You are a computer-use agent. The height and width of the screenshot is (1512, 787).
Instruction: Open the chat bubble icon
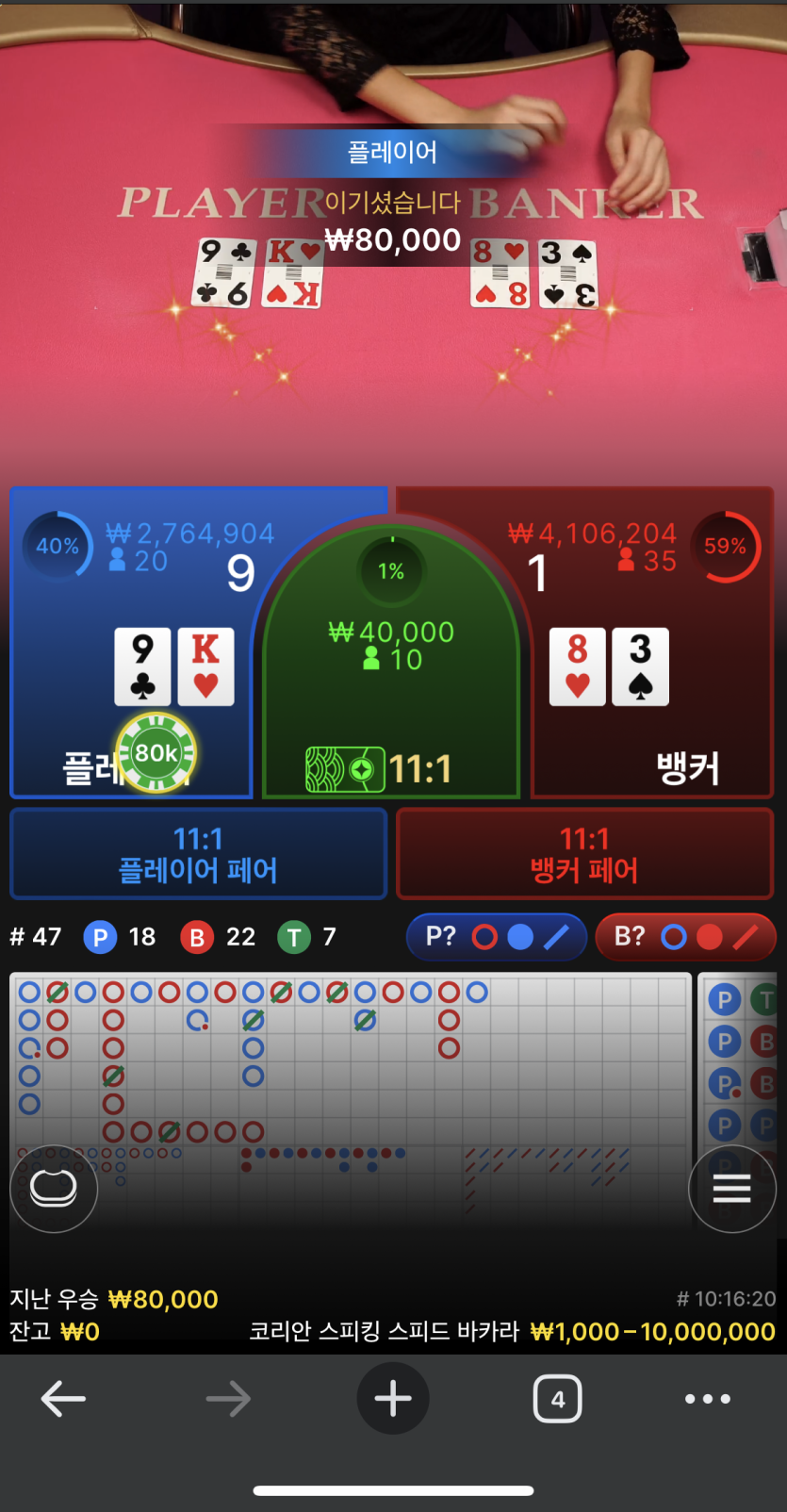[54, 1189]
